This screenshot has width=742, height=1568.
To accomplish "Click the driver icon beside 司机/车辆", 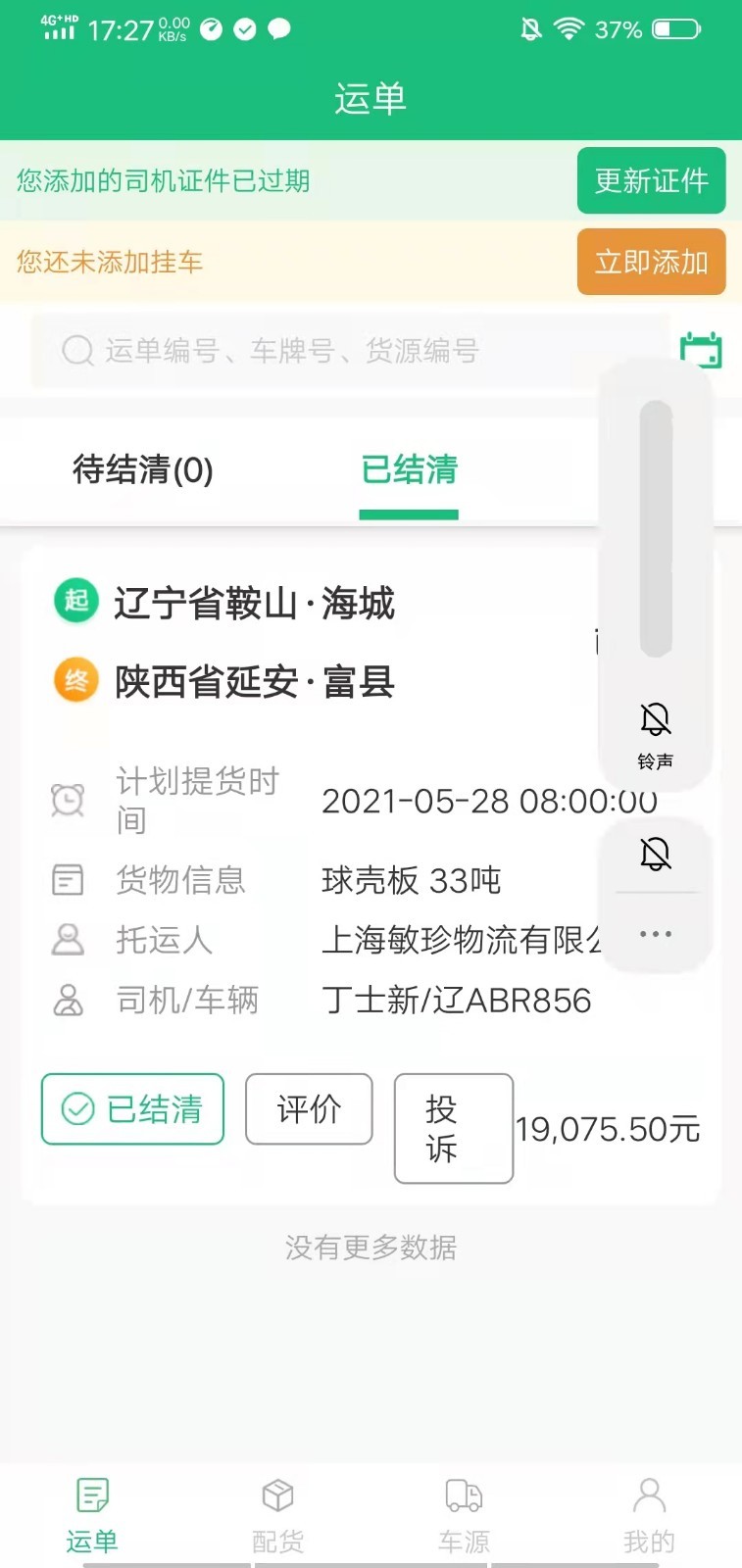I will click(x=68, y=1001).
